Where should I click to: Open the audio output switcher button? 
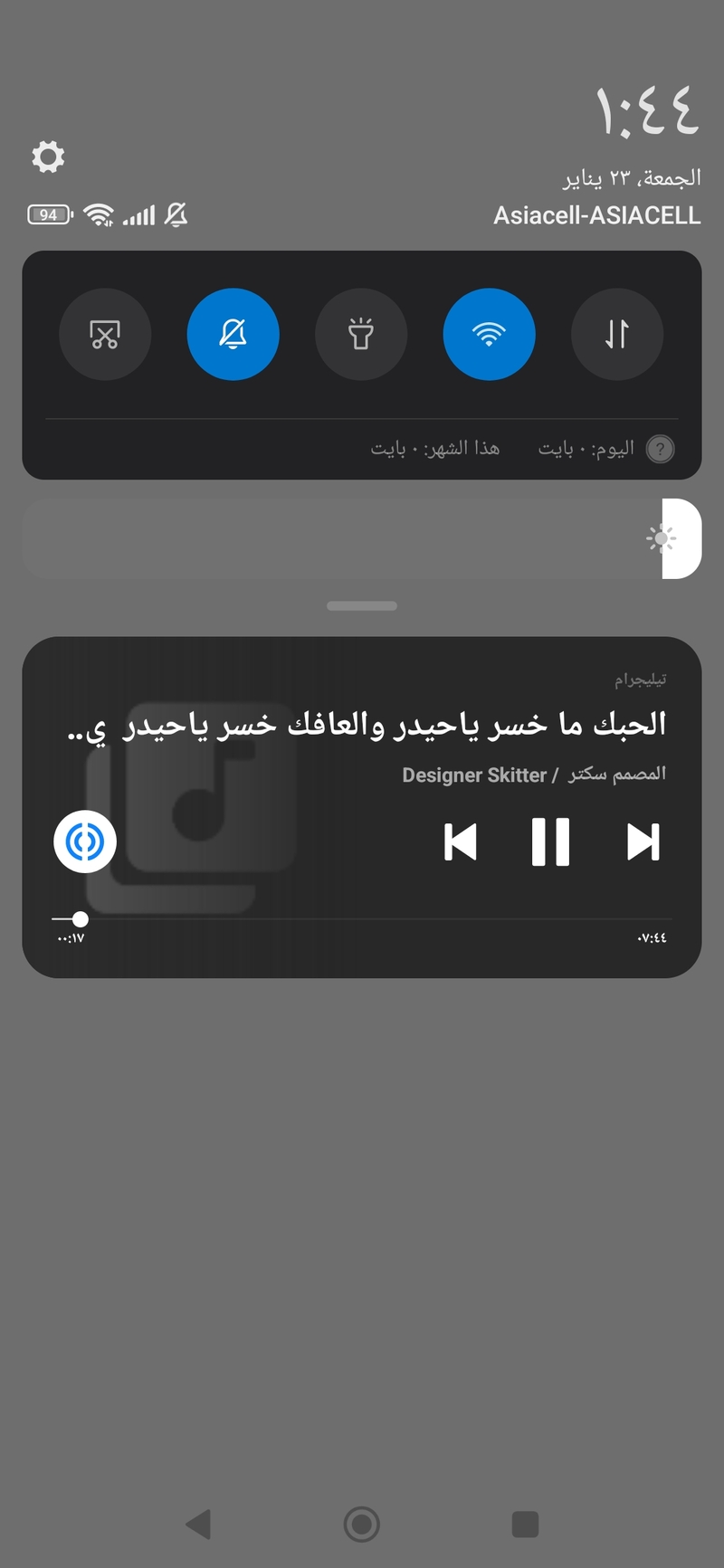click(x=85, y=841)
